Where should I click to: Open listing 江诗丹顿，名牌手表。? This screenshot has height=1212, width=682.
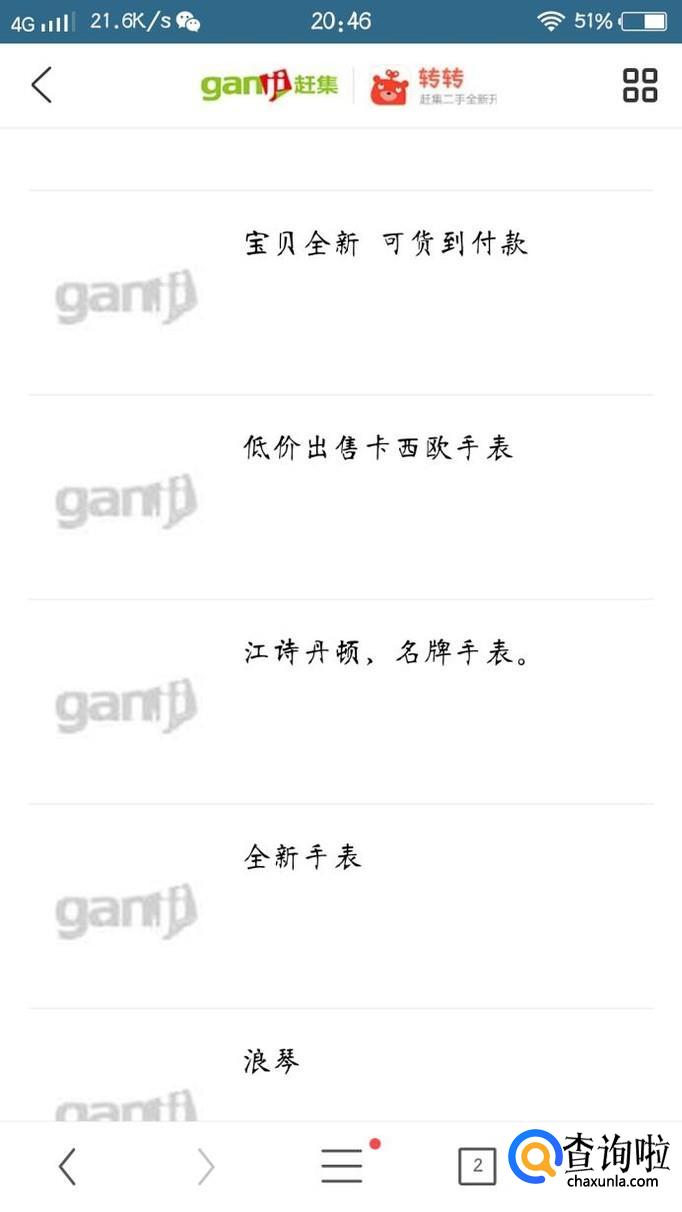click(386, 653)
